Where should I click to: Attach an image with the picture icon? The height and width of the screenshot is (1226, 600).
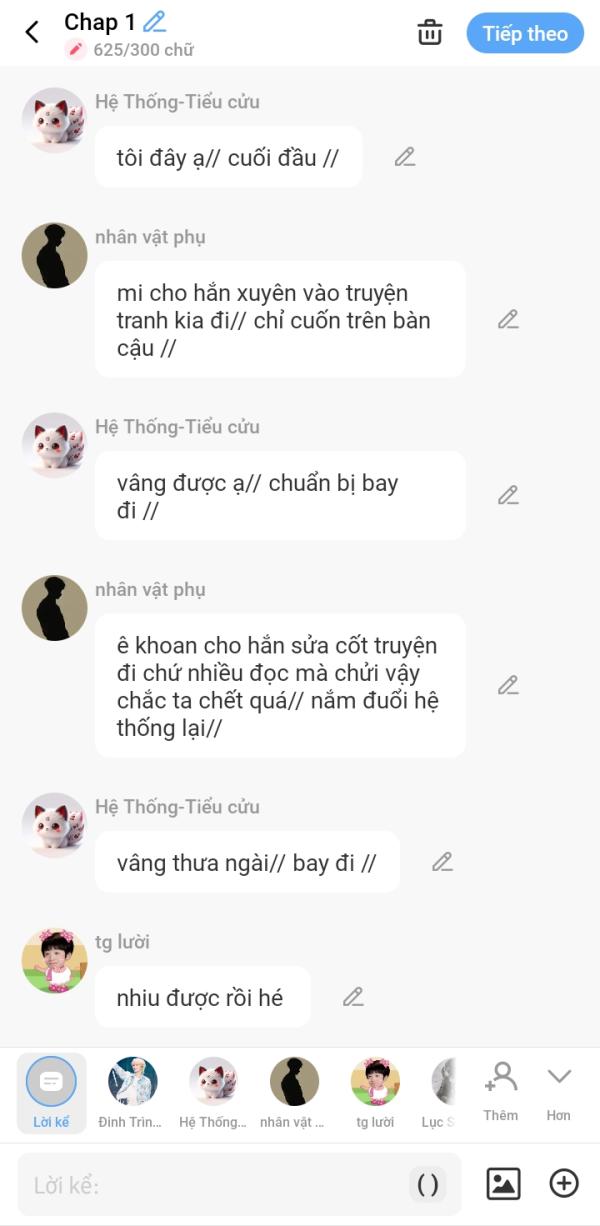point(503,1184)
